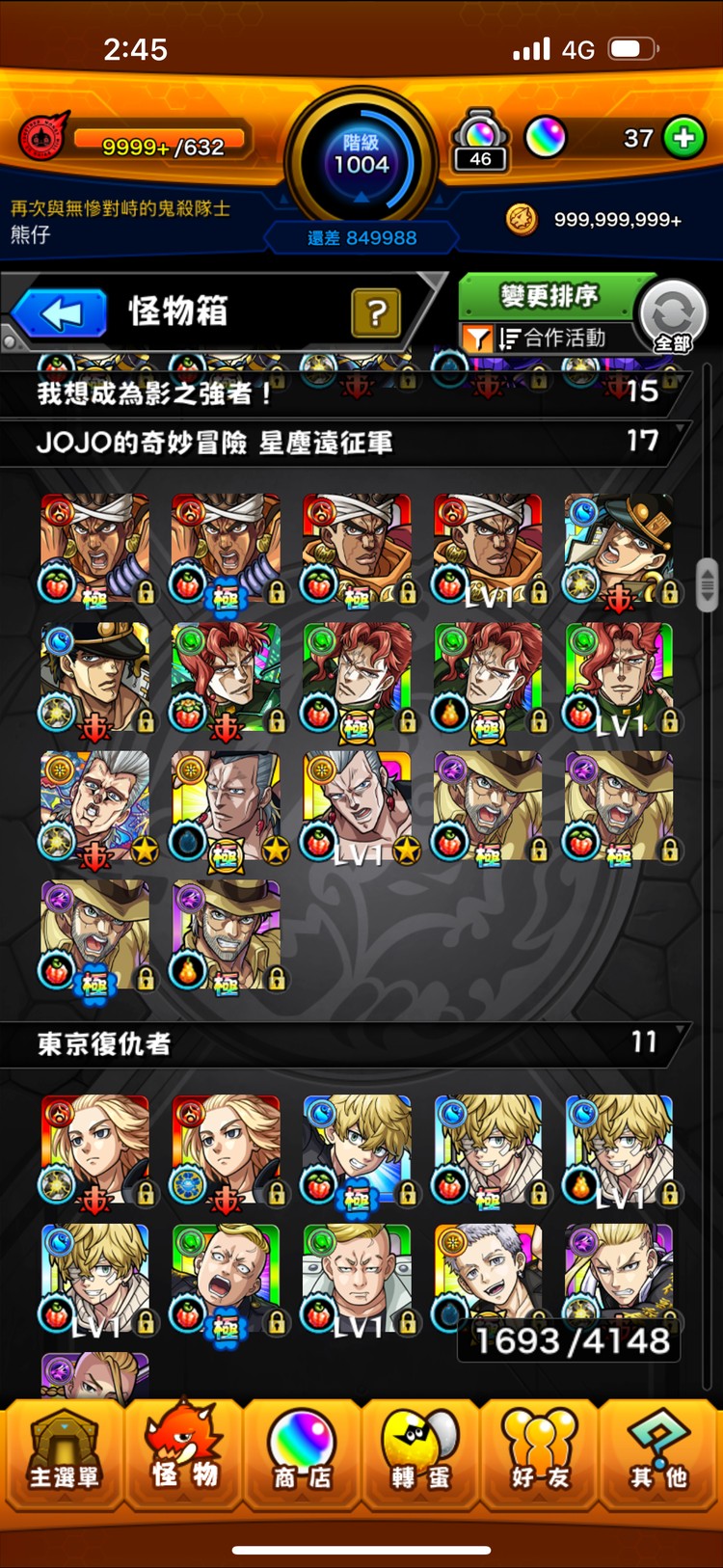Tap the 全部 refresh button
This screenshot has height=1568, width=723.
pyautogui.click(x=673, y=316)
